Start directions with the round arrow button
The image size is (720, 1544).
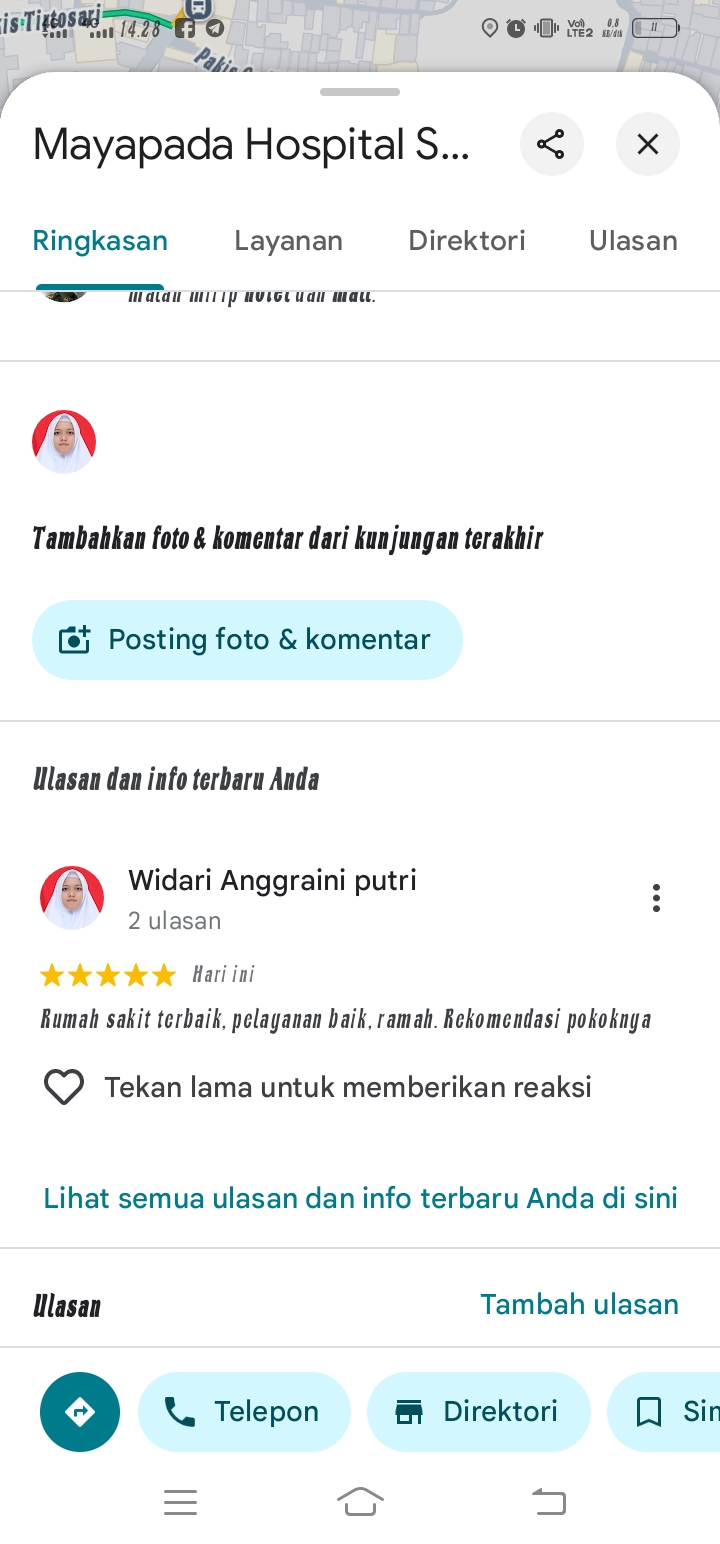80,1412
